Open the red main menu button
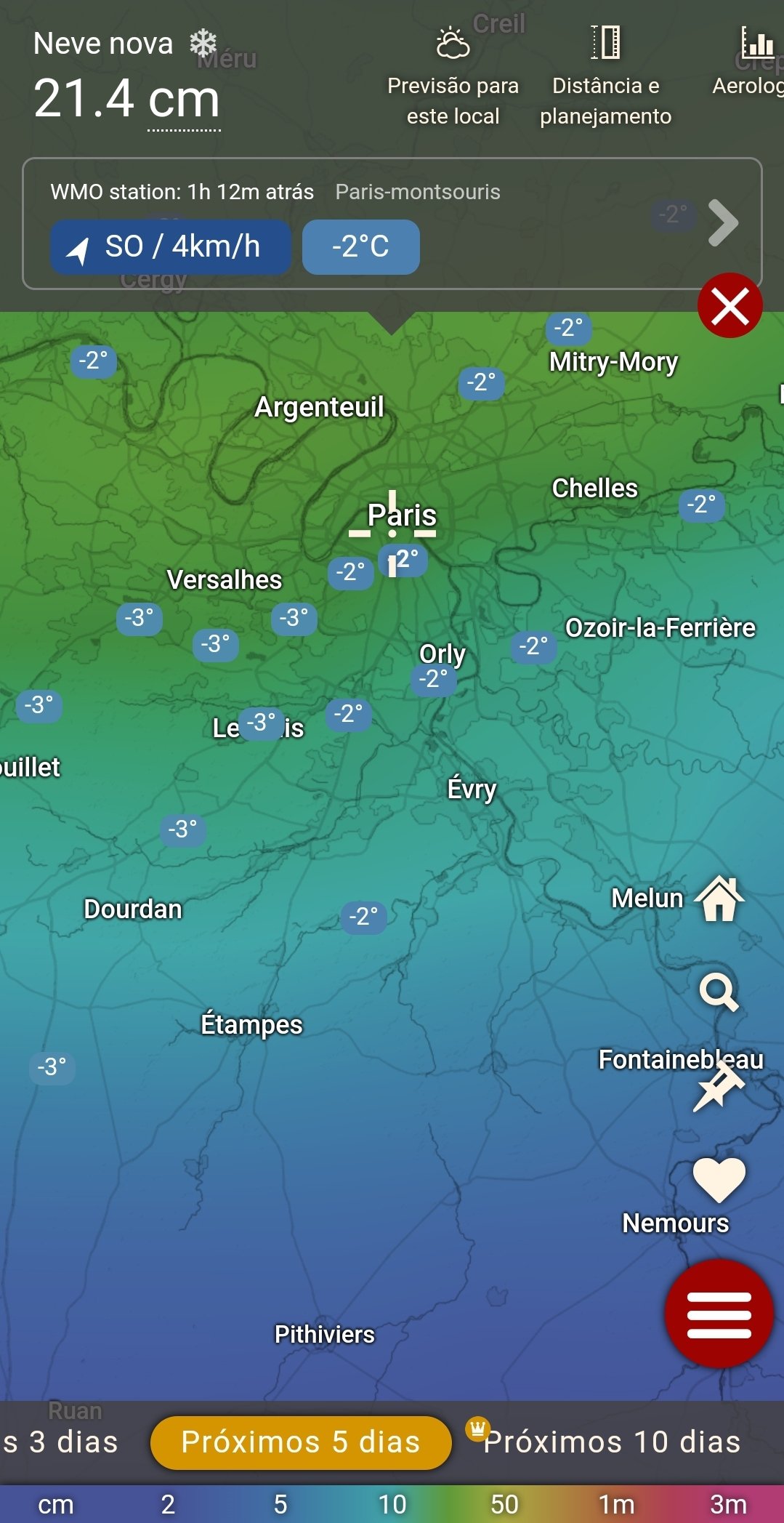 719,1314
